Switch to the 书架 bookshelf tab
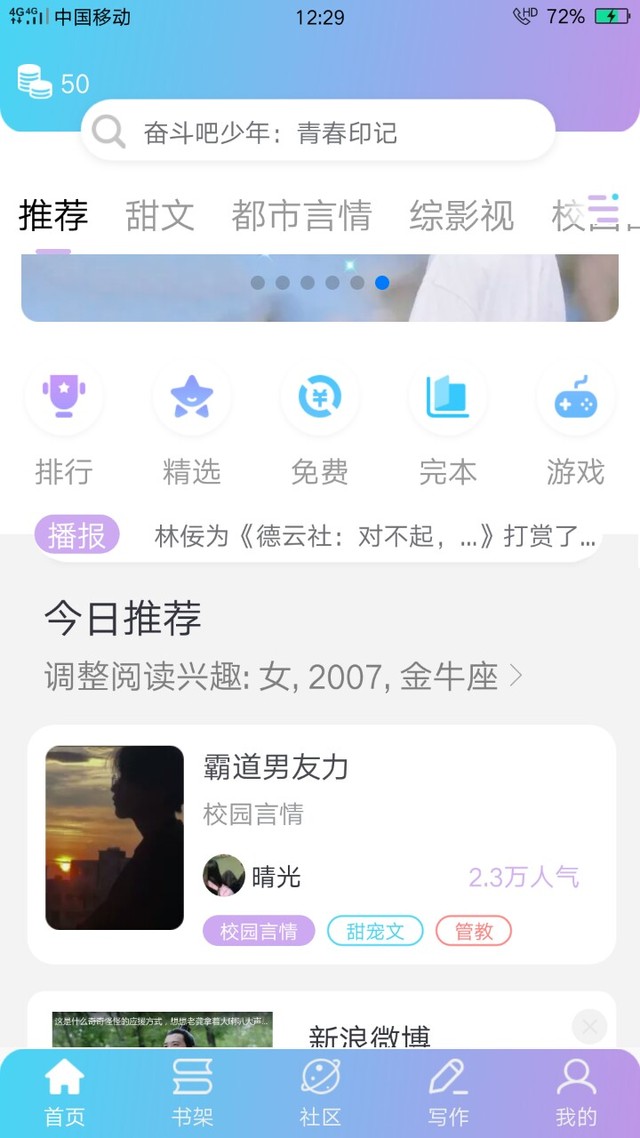 click(192, 1093)
